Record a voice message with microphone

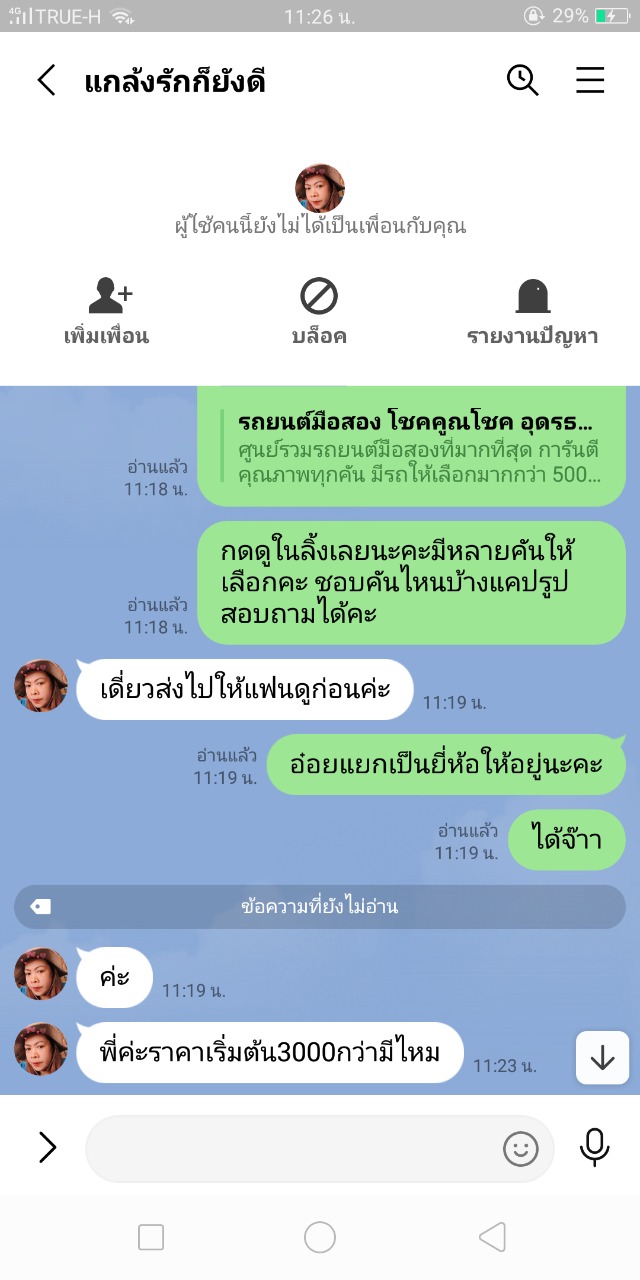(594, 1147)
